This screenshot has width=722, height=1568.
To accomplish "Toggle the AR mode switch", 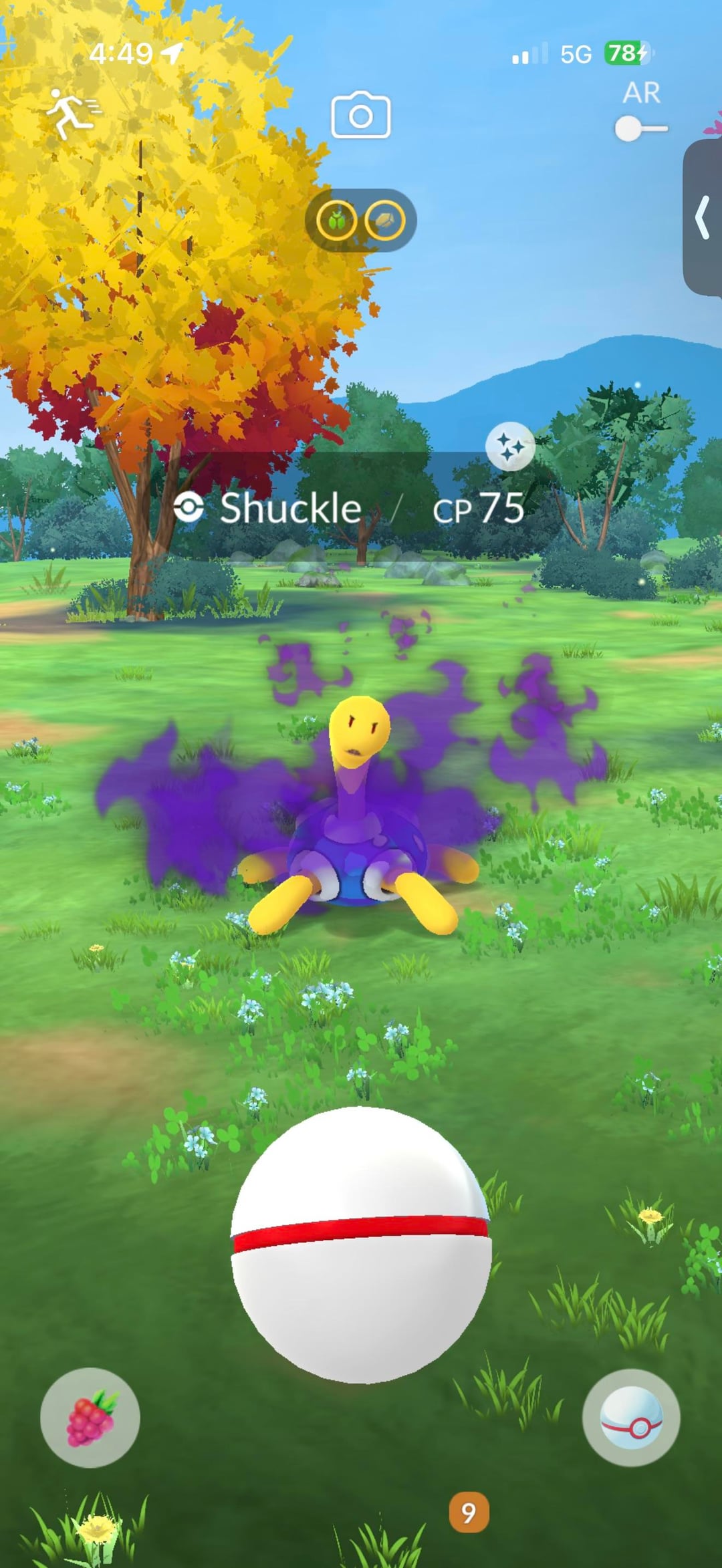I will click(640, 128).
